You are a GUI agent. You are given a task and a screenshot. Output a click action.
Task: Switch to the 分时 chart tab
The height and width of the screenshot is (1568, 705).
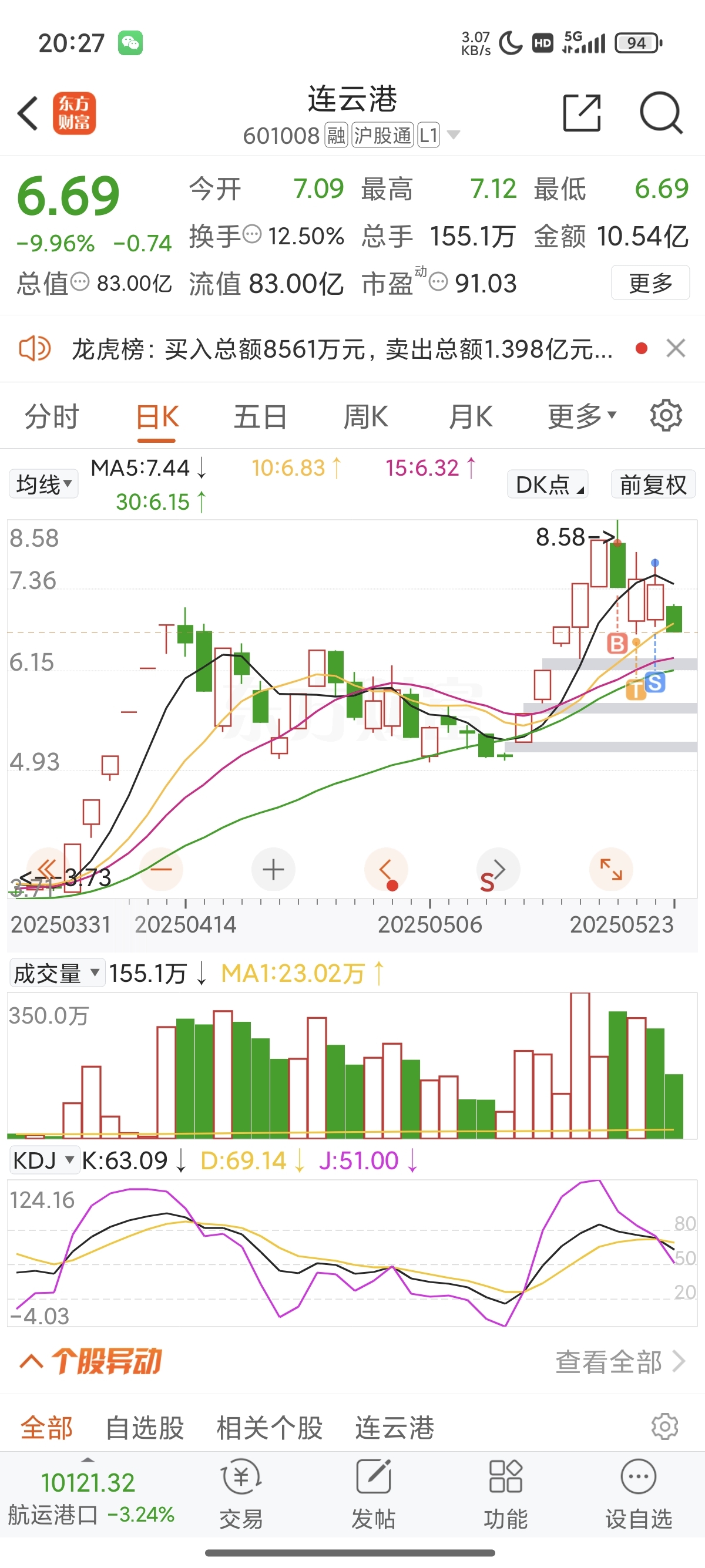[x=52, y=417]
